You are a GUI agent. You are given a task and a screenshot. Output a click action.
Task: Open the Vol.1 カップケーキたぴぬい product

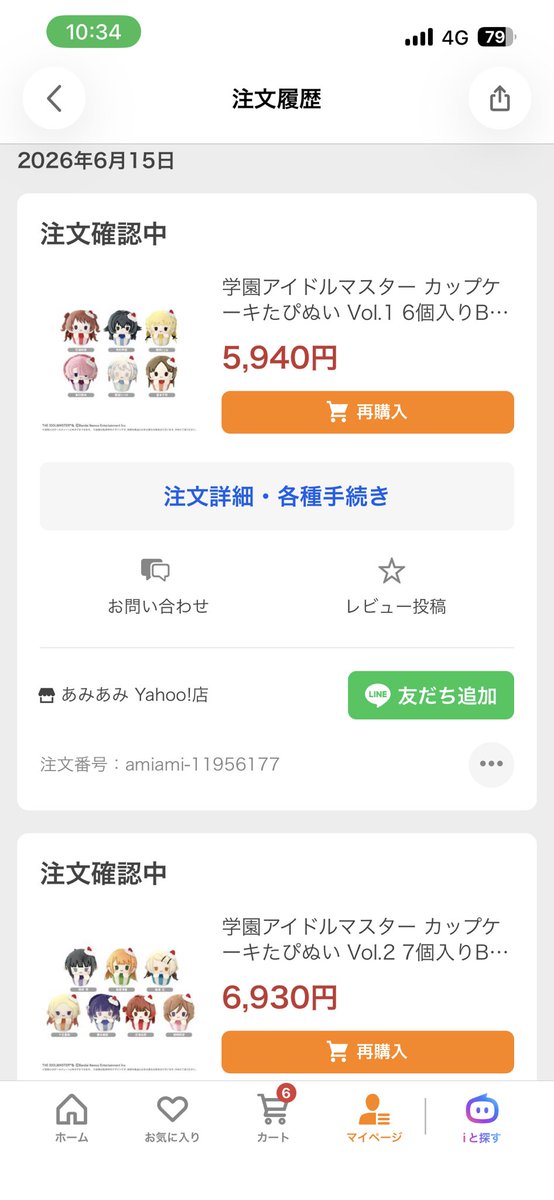[366, 300]
